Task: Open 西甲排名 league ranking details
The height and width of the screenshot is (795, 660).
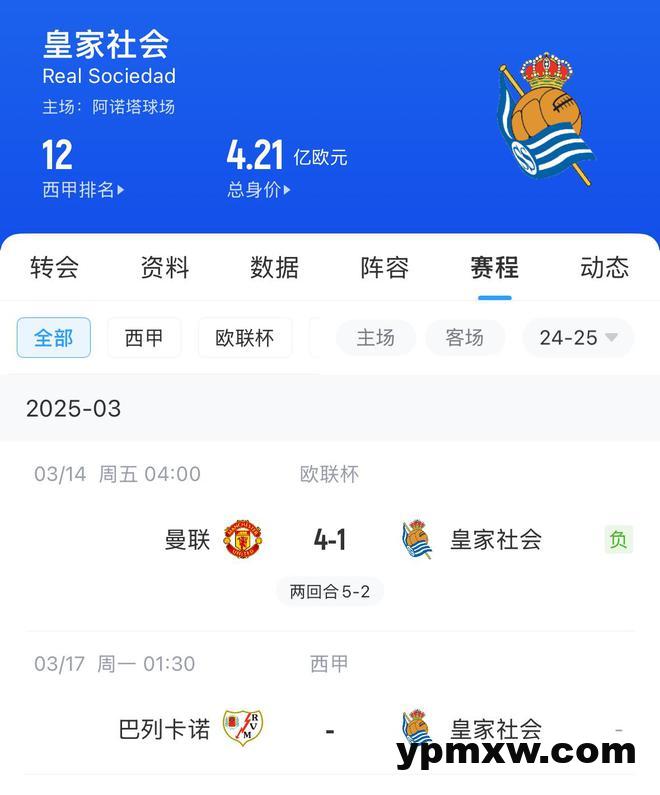Action: [83, 190]
